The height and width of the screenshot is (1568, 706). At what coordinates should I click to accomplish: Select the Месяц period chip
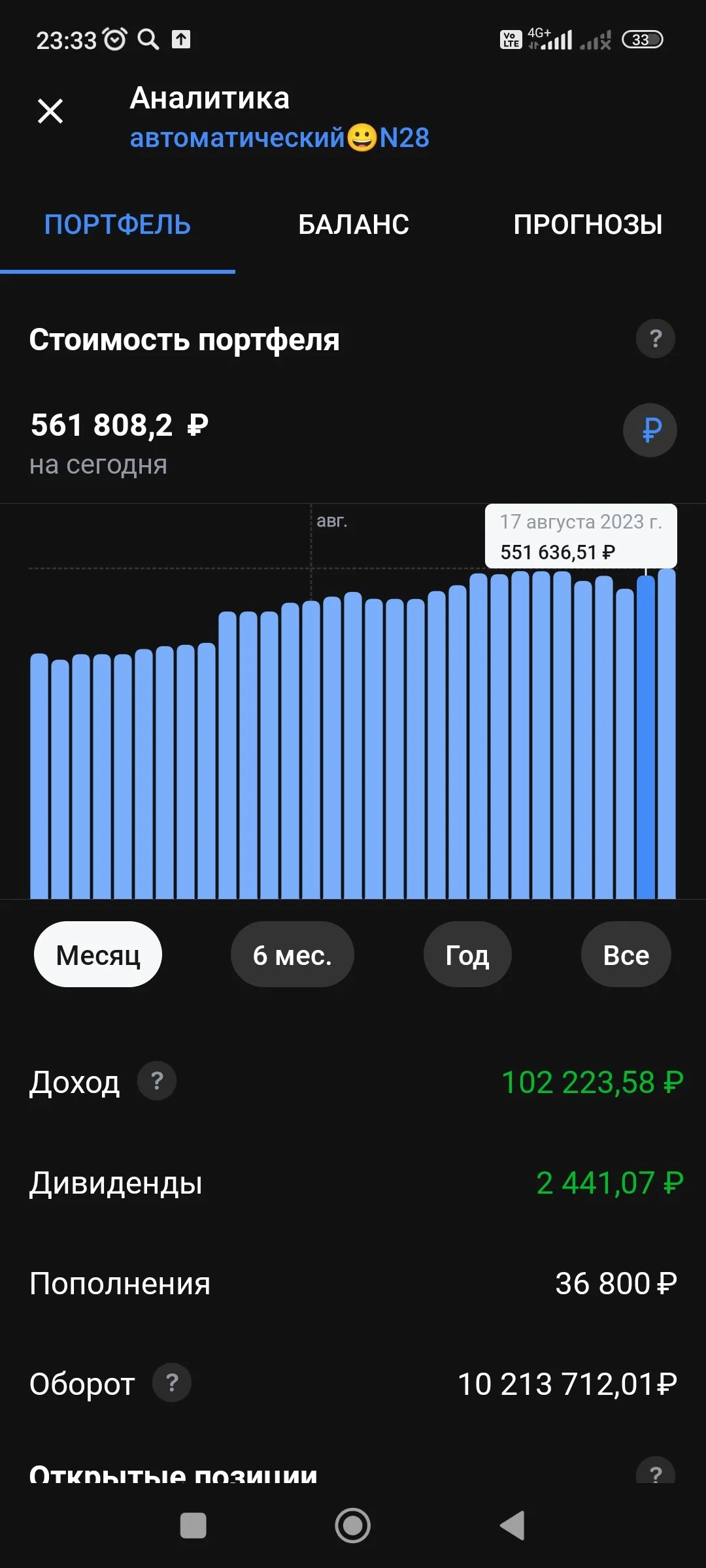(98, 955)
